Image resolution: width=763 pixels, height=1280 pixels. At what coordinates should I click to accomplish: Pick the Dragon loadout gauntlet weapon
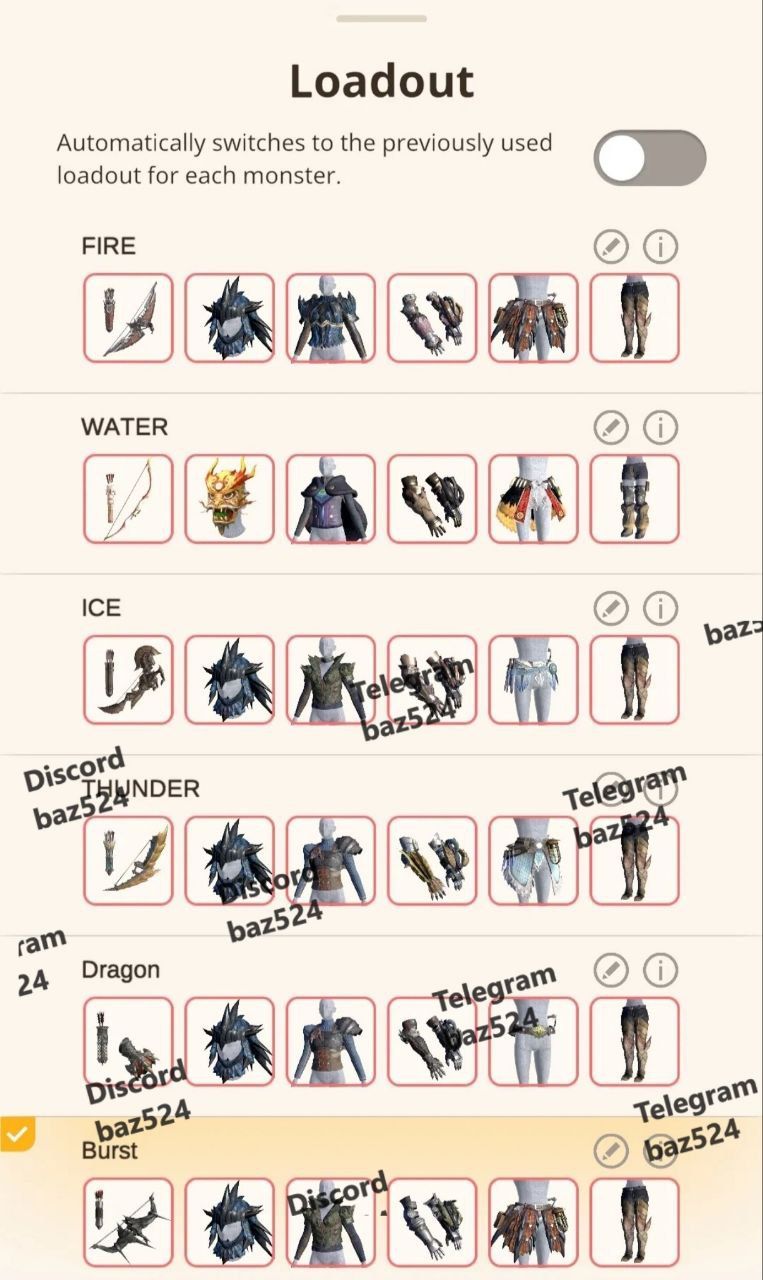128,1042
